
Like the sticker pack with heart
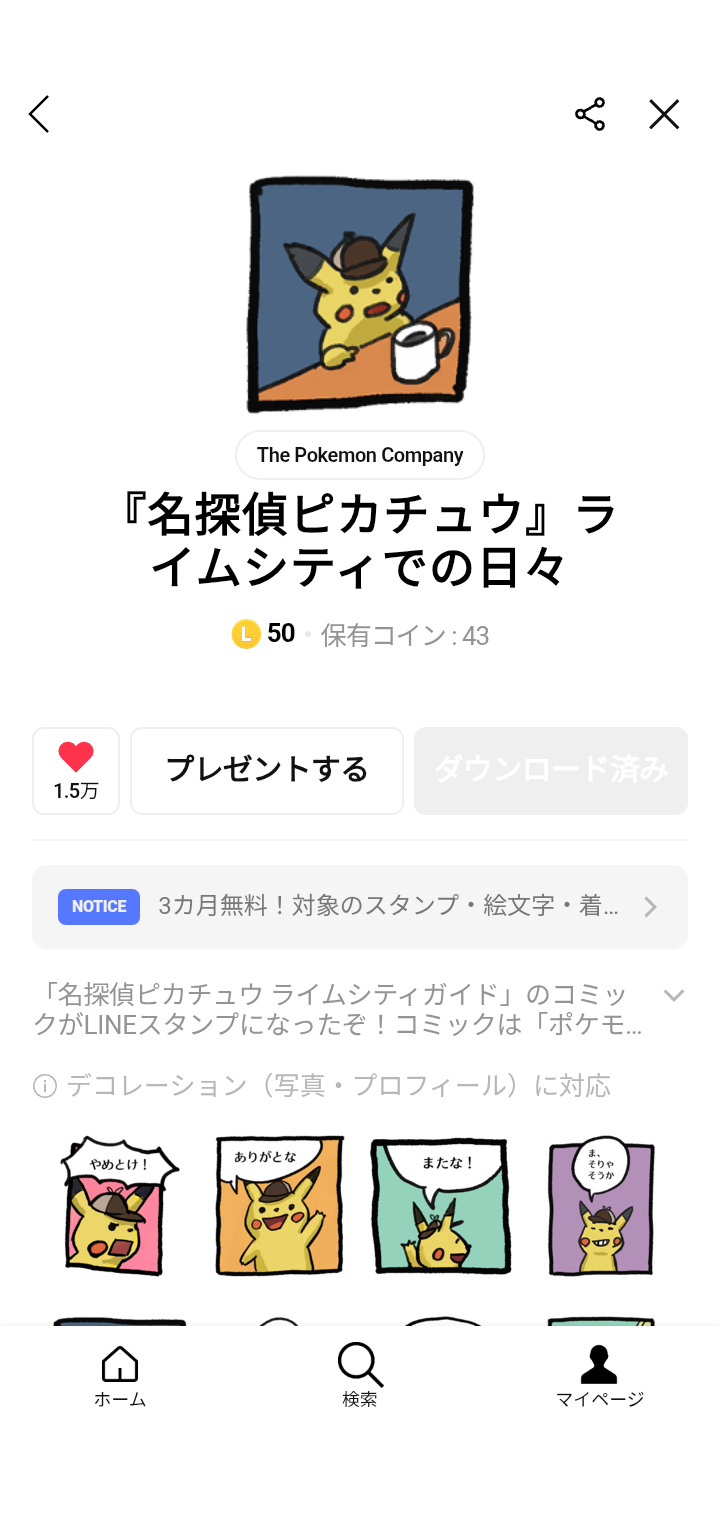coord(76,770)
